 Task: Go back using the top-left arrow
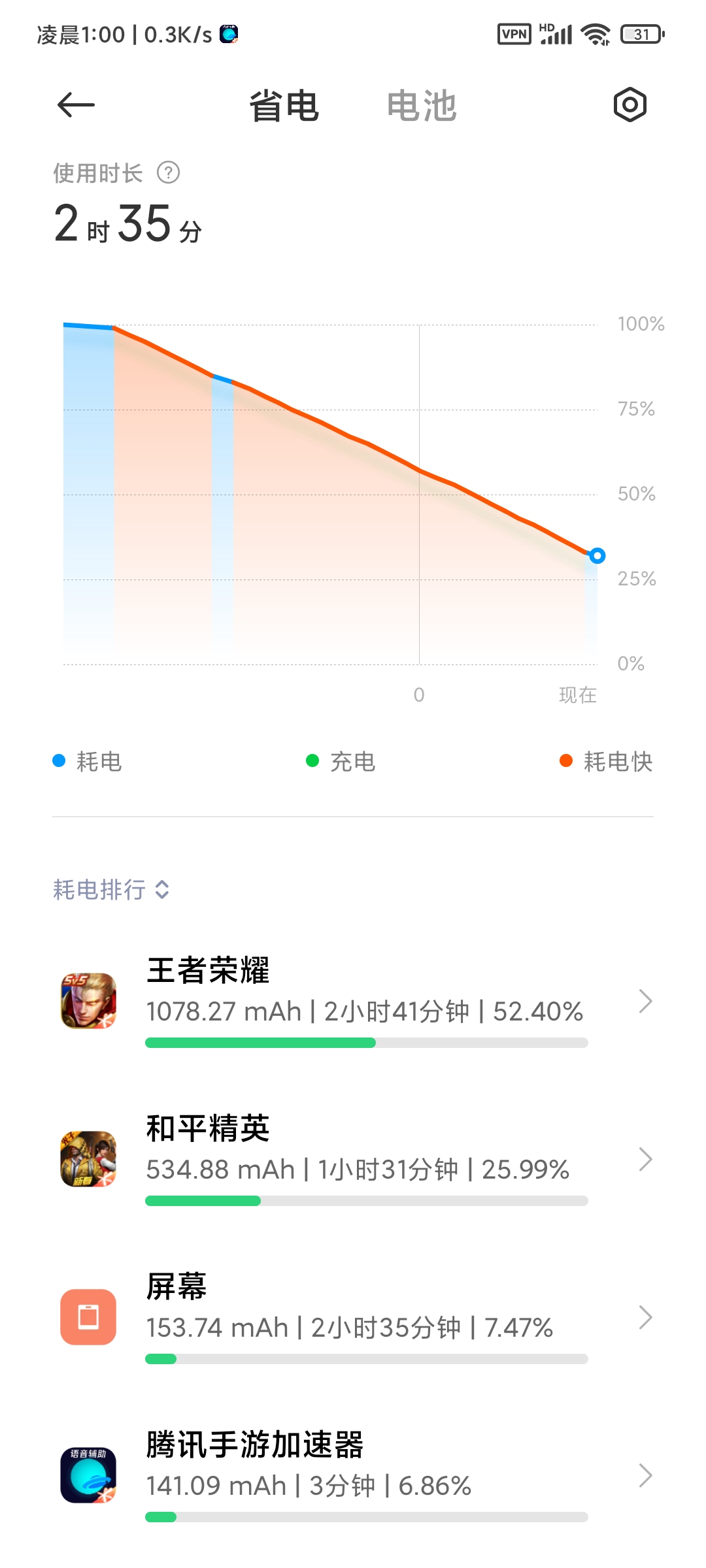[76, 105]
